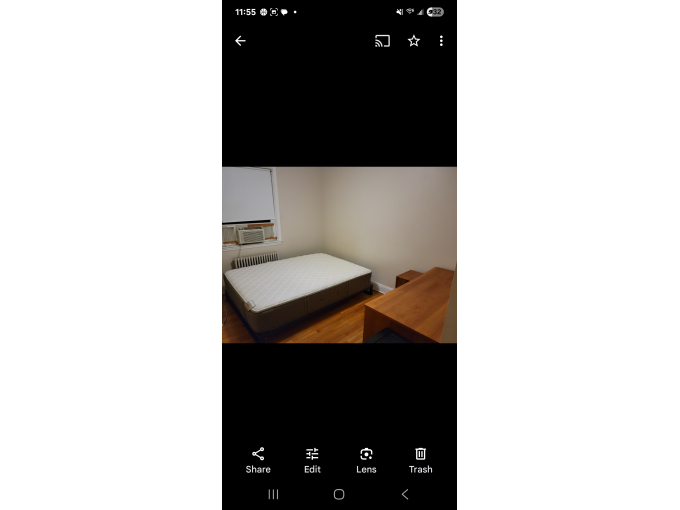
Task: Go back using the top arrow
Action: tap(240, 41)
